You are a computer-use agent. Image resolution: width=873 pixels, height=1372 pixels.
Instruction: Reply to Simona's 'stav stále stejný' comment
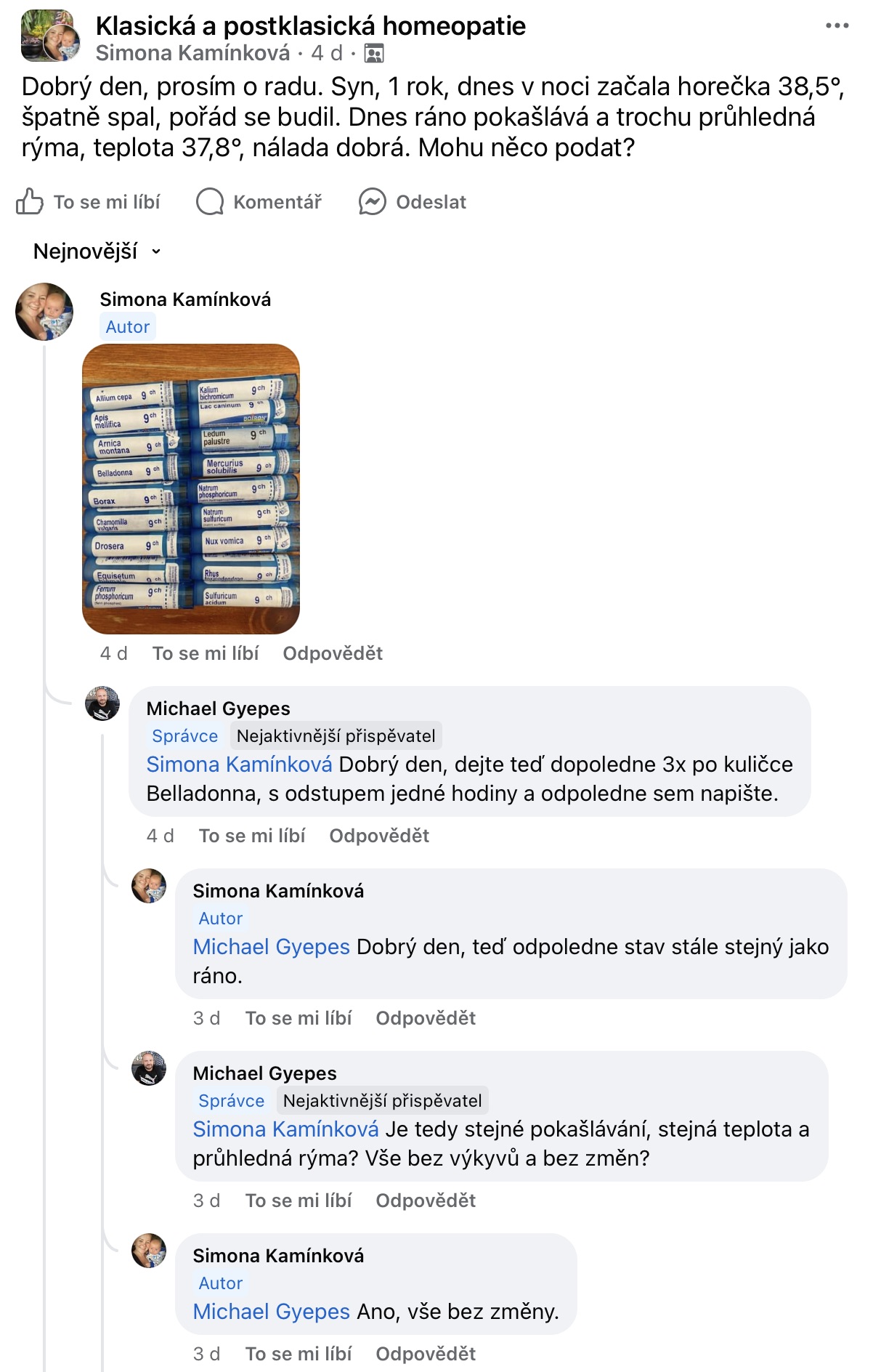(x=426, y=1018)
